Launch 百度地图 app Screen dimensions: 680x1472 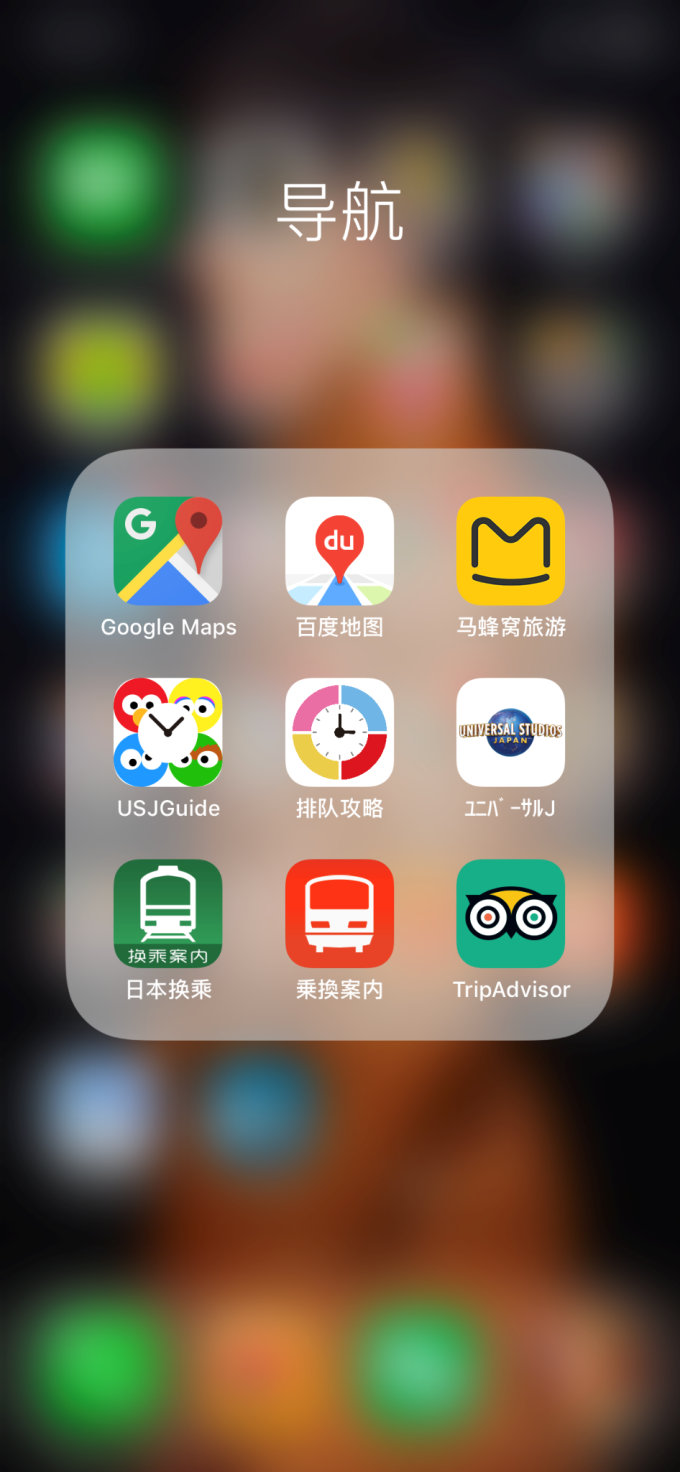coord(339,551)
